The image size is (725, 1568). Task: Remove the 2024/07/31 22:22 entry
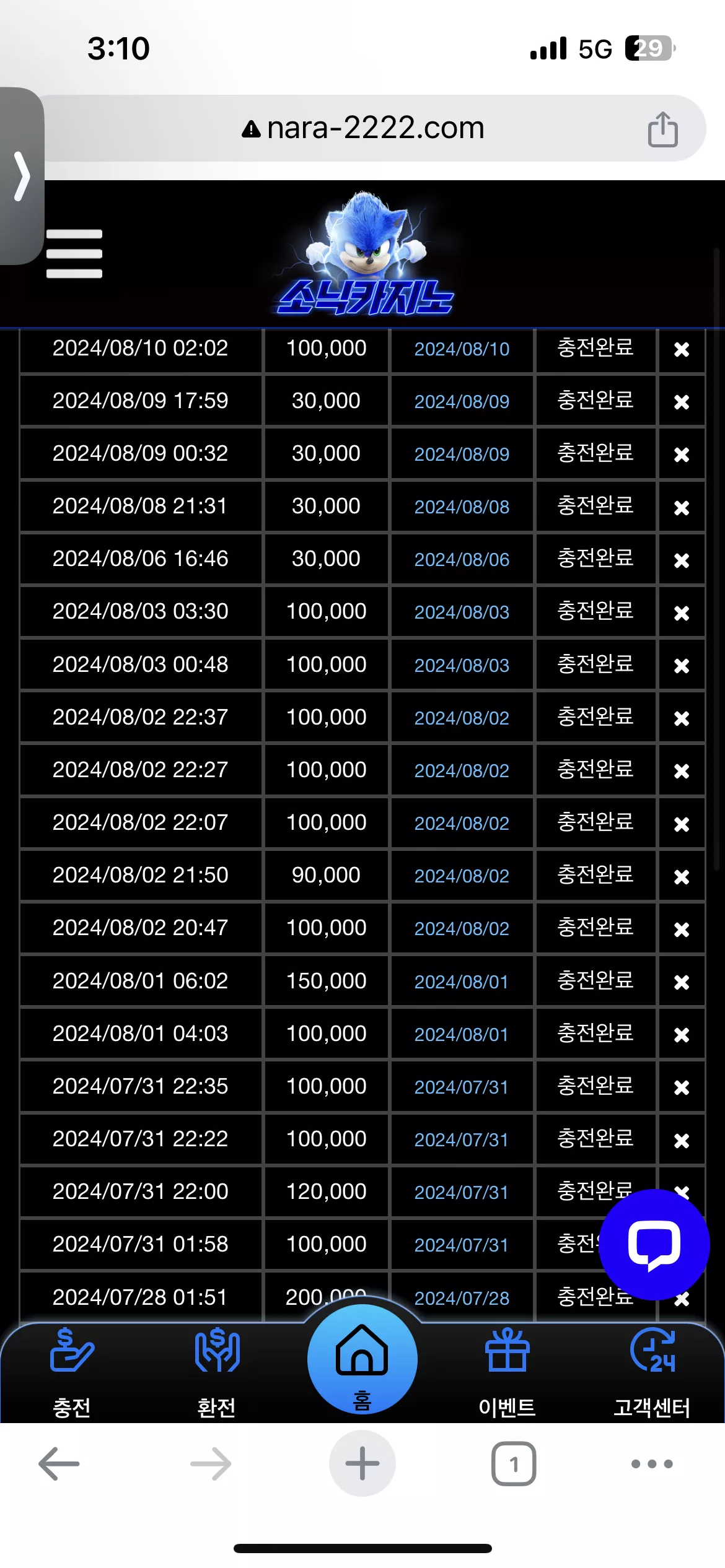tap(682, 1140)
